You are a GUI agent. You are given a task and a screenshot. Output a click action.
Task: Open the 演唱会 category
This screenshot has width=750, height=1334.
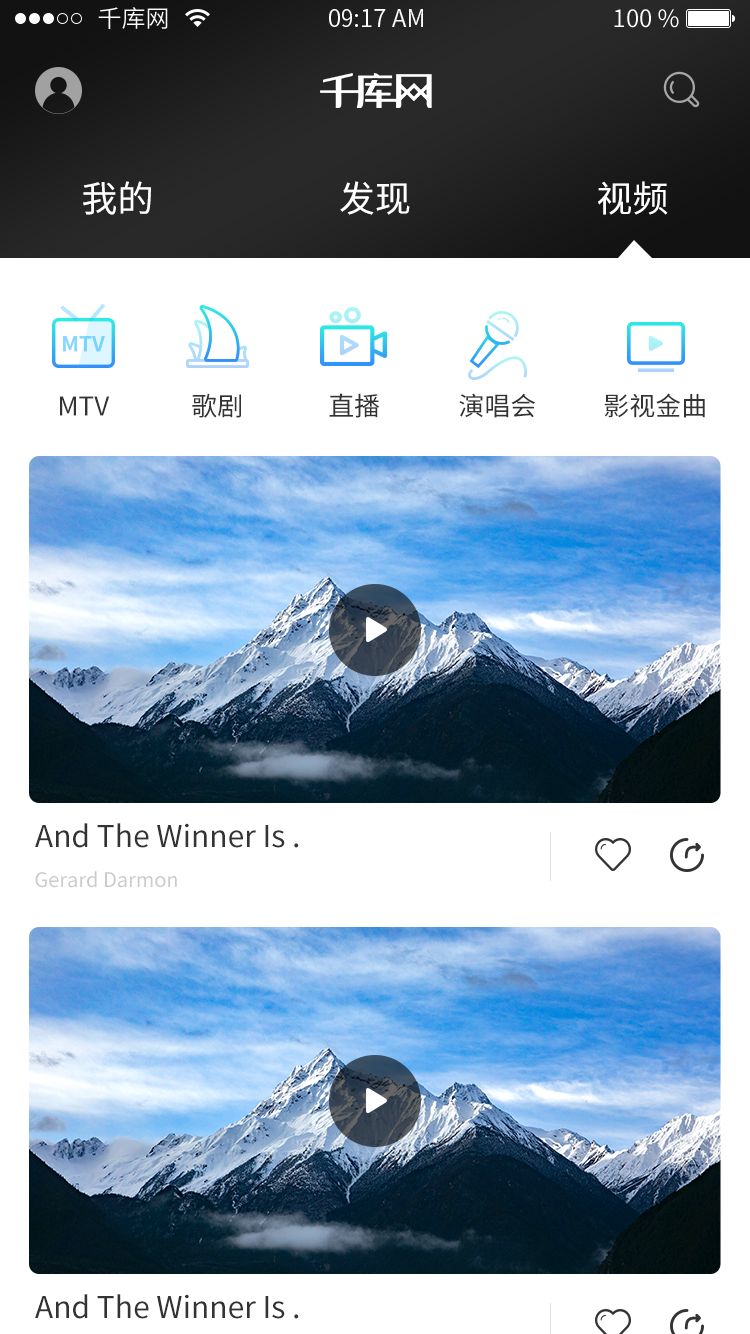(x=497, y=361)
